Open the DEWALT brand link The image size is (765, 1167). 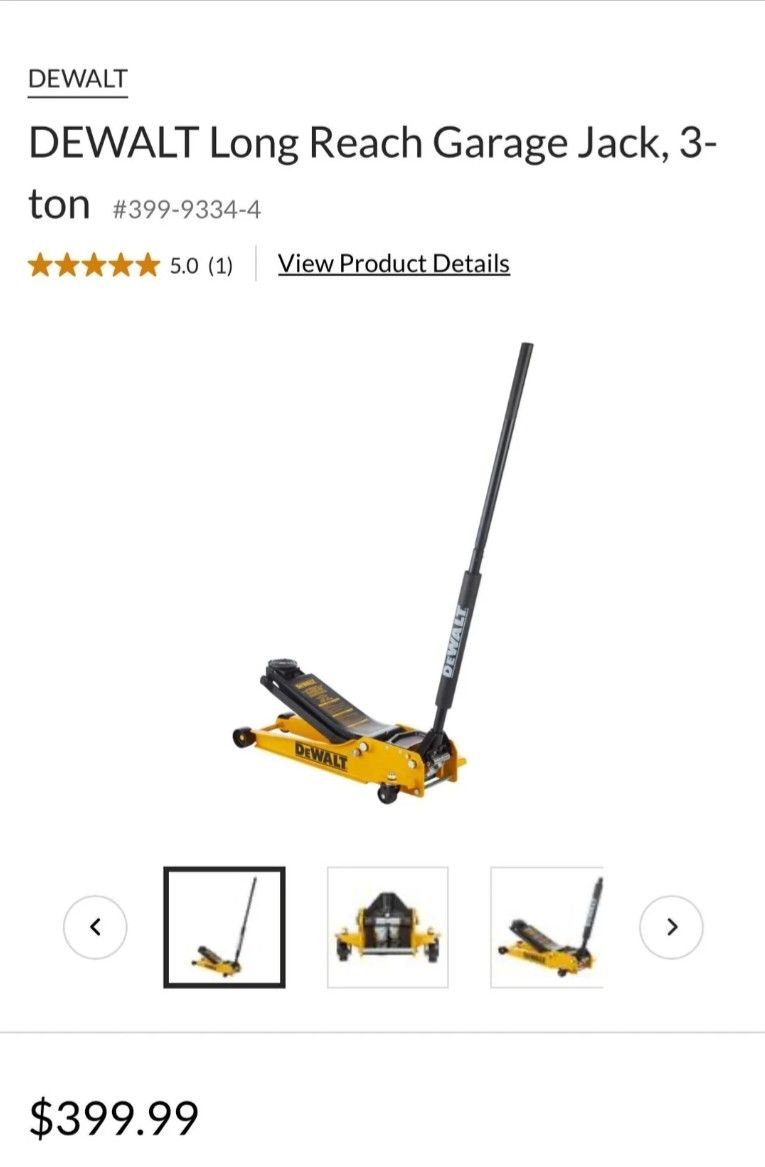pos(78,80)
